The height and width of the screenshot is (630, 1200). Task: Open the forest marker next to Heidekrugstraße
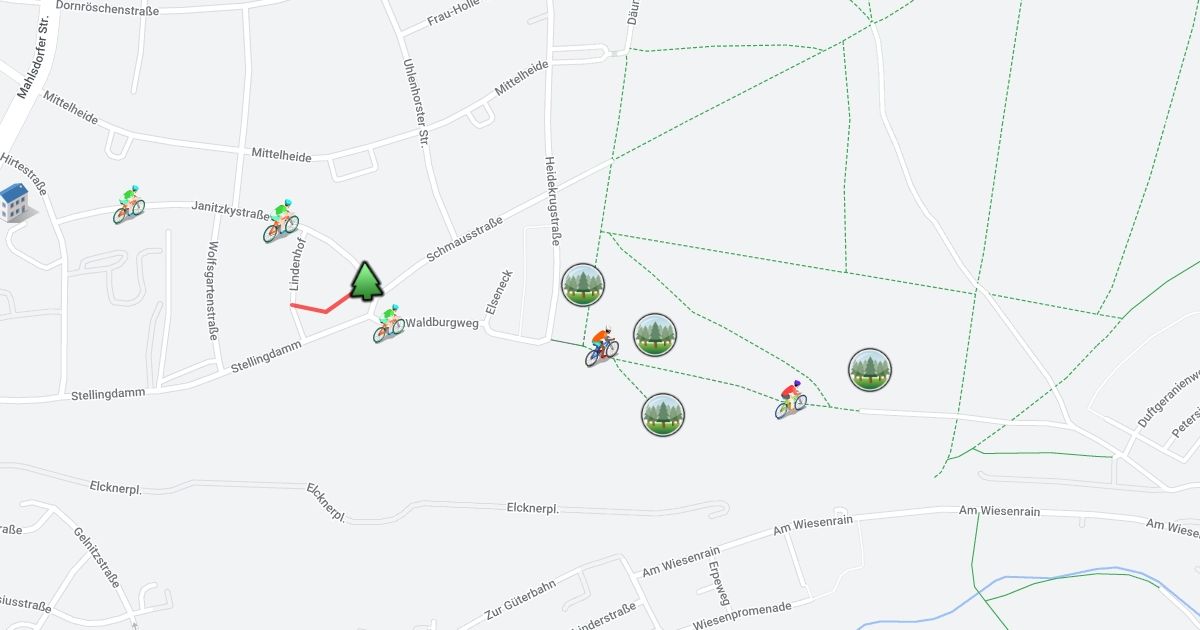[583, 285]
